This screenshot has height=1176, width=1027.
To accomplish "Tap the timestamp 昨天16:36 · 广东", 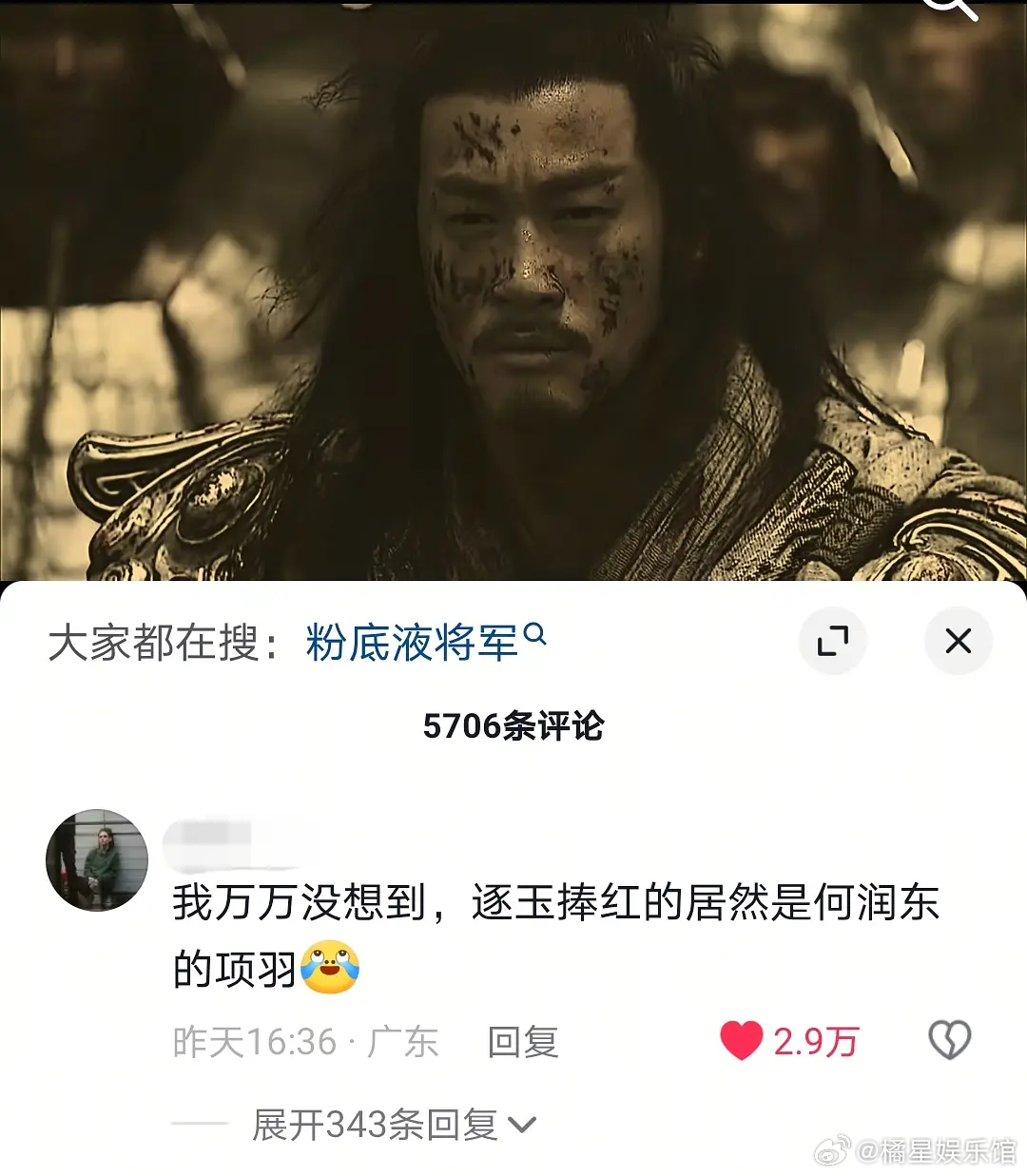I will click(x=304, y=1042).
